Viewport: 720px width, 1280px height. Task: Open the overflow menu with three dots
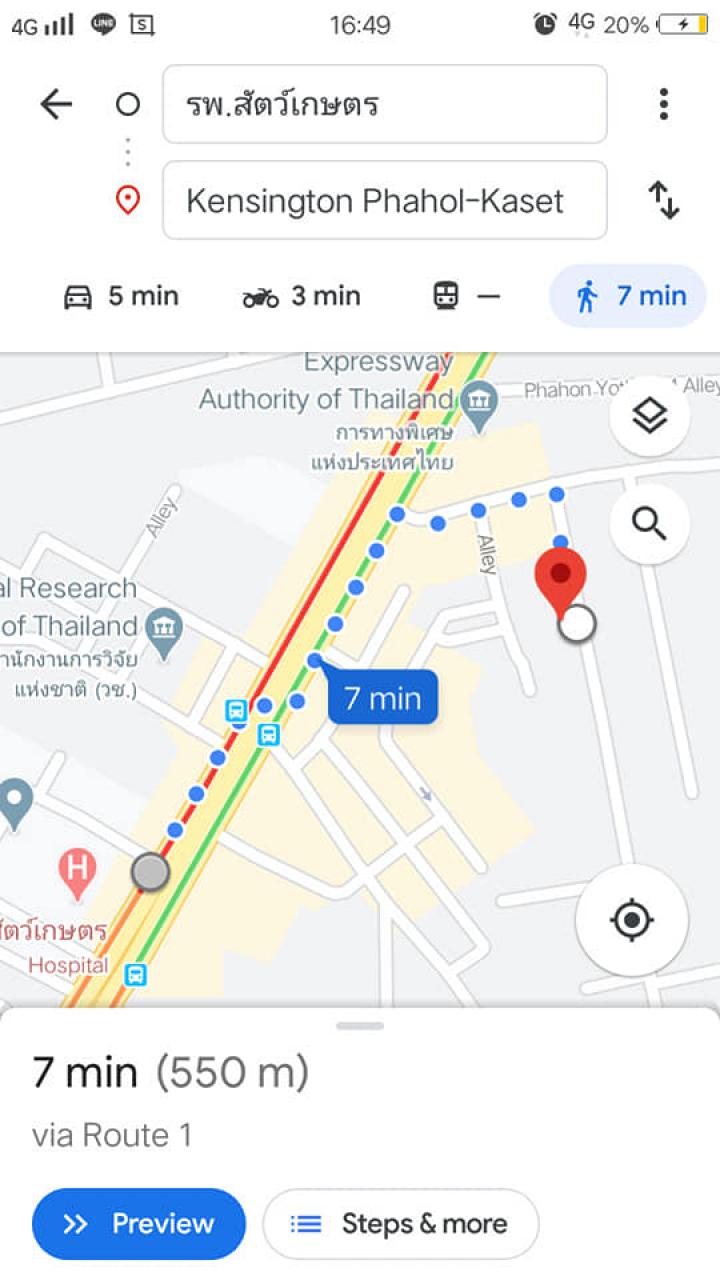point(663,104)
